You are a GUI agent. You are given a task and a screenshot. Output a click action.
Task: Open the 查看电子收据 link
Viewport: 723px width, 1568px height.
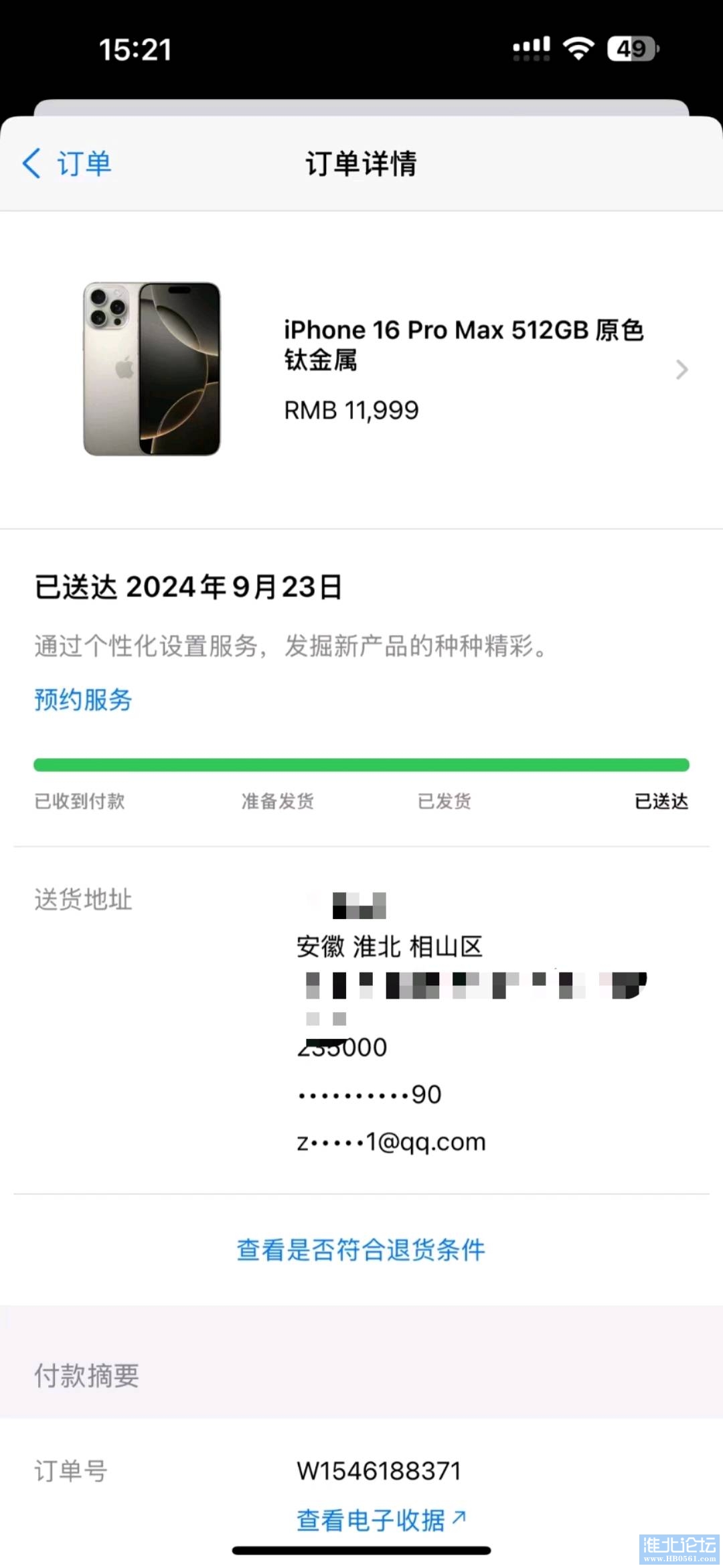click(x=380, y=1520)
